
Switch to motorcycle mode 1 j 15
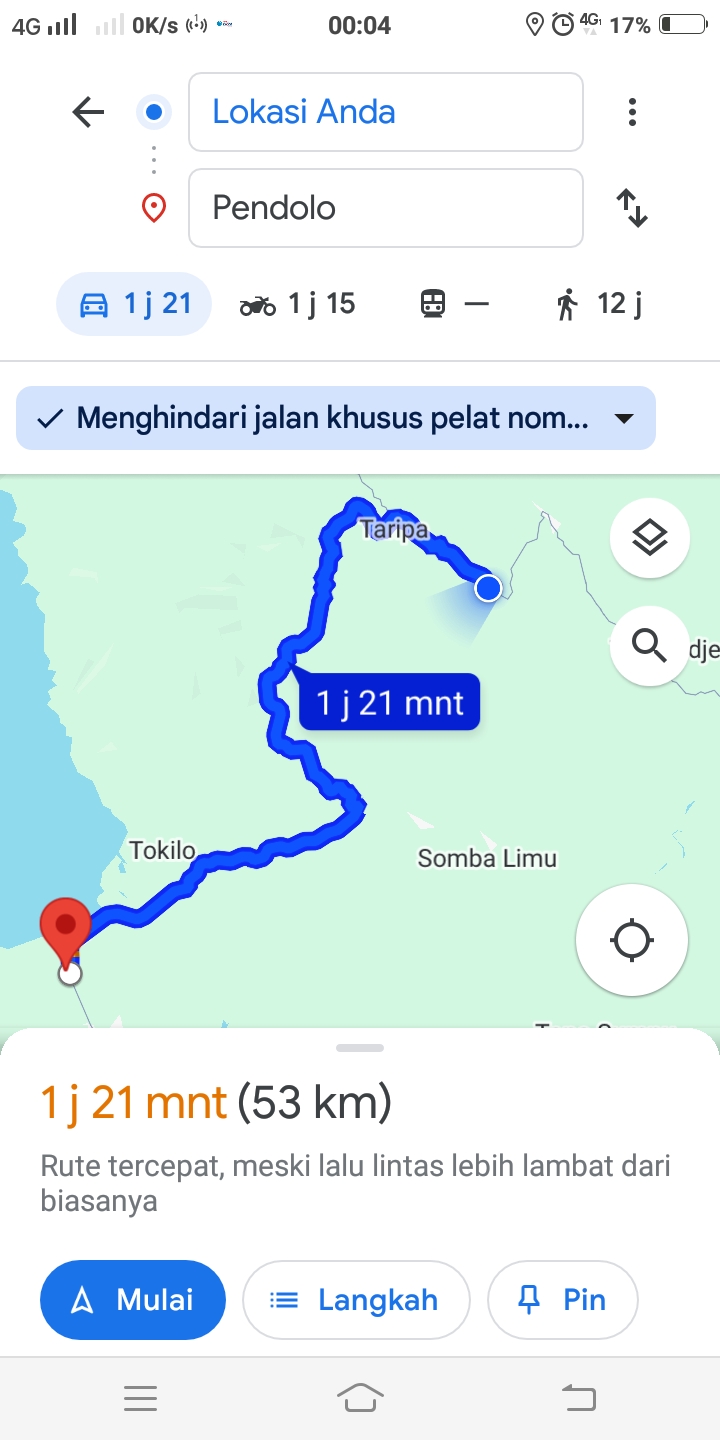(297, 304)
